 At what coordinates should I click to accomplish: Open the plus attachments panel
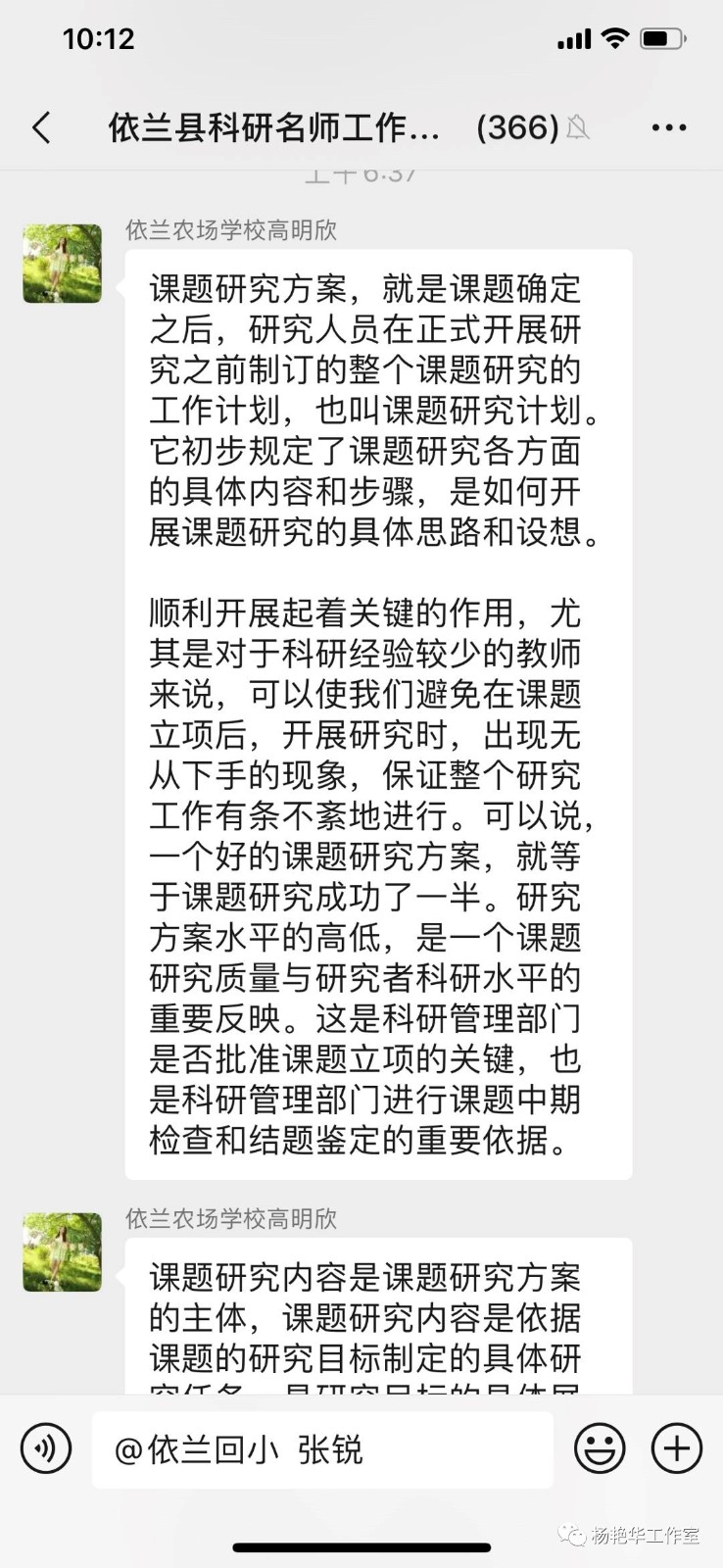click(677, 1448)
